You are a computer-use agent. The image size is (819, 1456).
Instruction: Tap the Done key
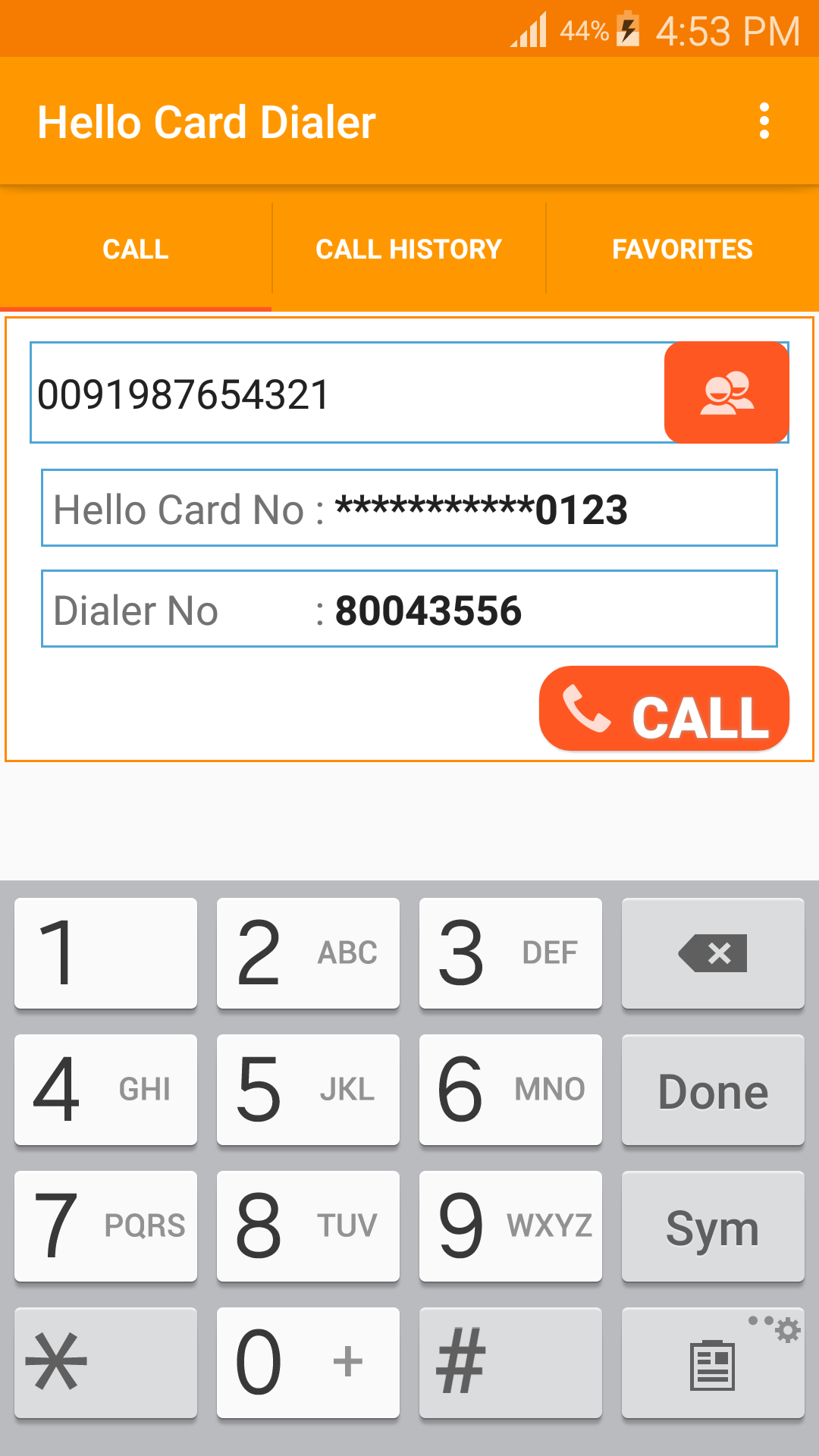pyautogui.click(x=711, y=1090)
